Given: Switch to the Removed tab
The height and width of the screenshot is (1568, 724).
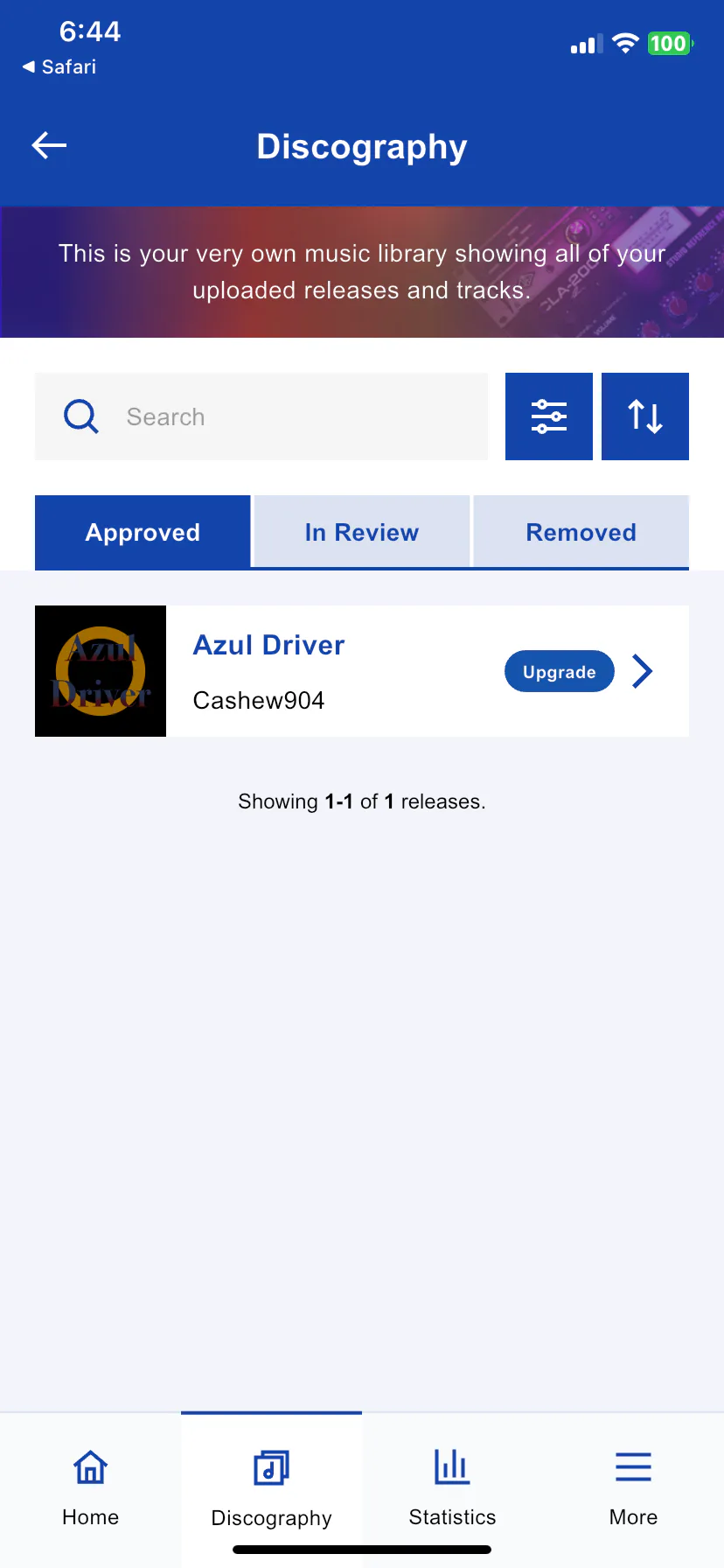Looking at the screenshot, I should coord(581,532).
